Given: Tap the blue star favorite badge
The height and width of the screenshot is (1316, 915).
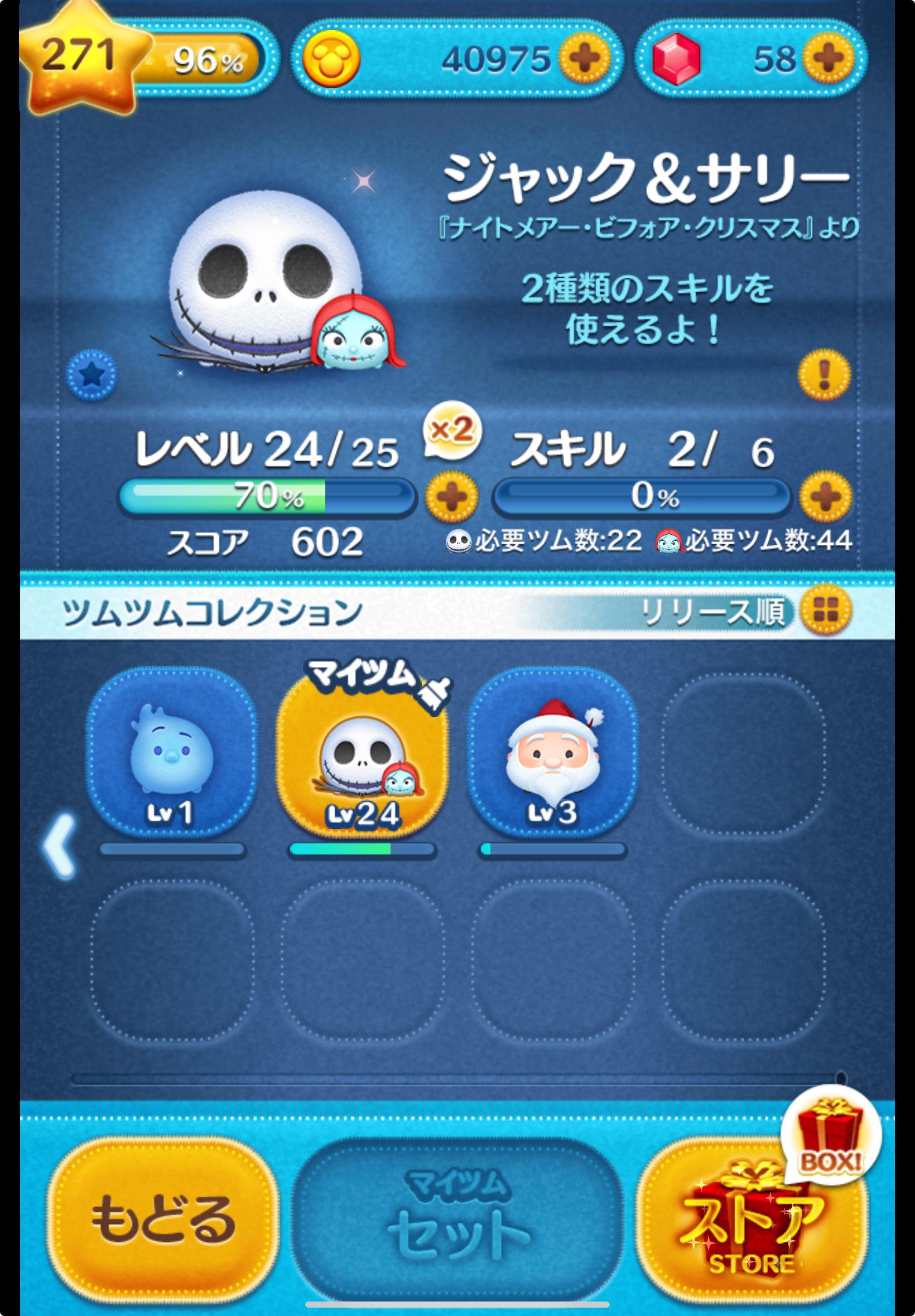Looking at the screenshot, I should pos(92,375).
